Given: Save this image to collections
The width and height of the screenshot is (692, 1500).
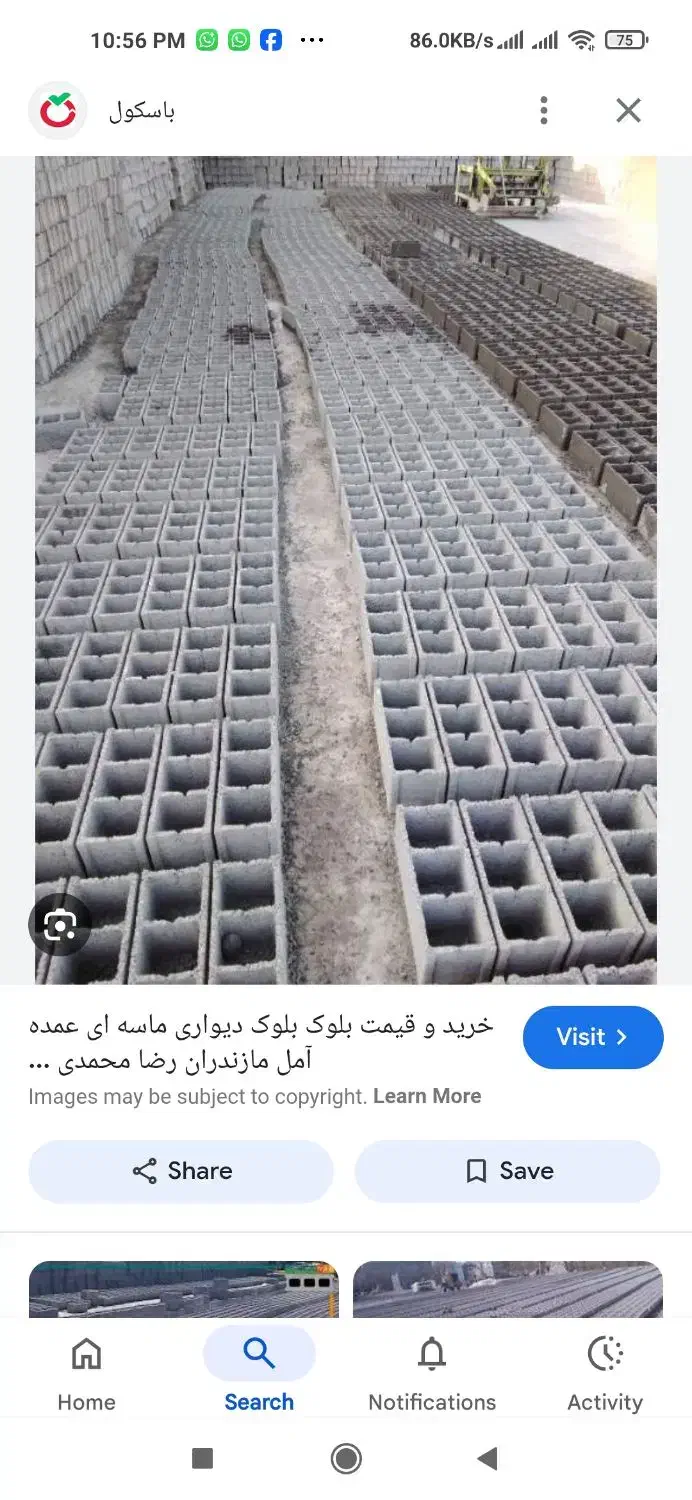Looking at the screenshot, I should point(508,1171).
